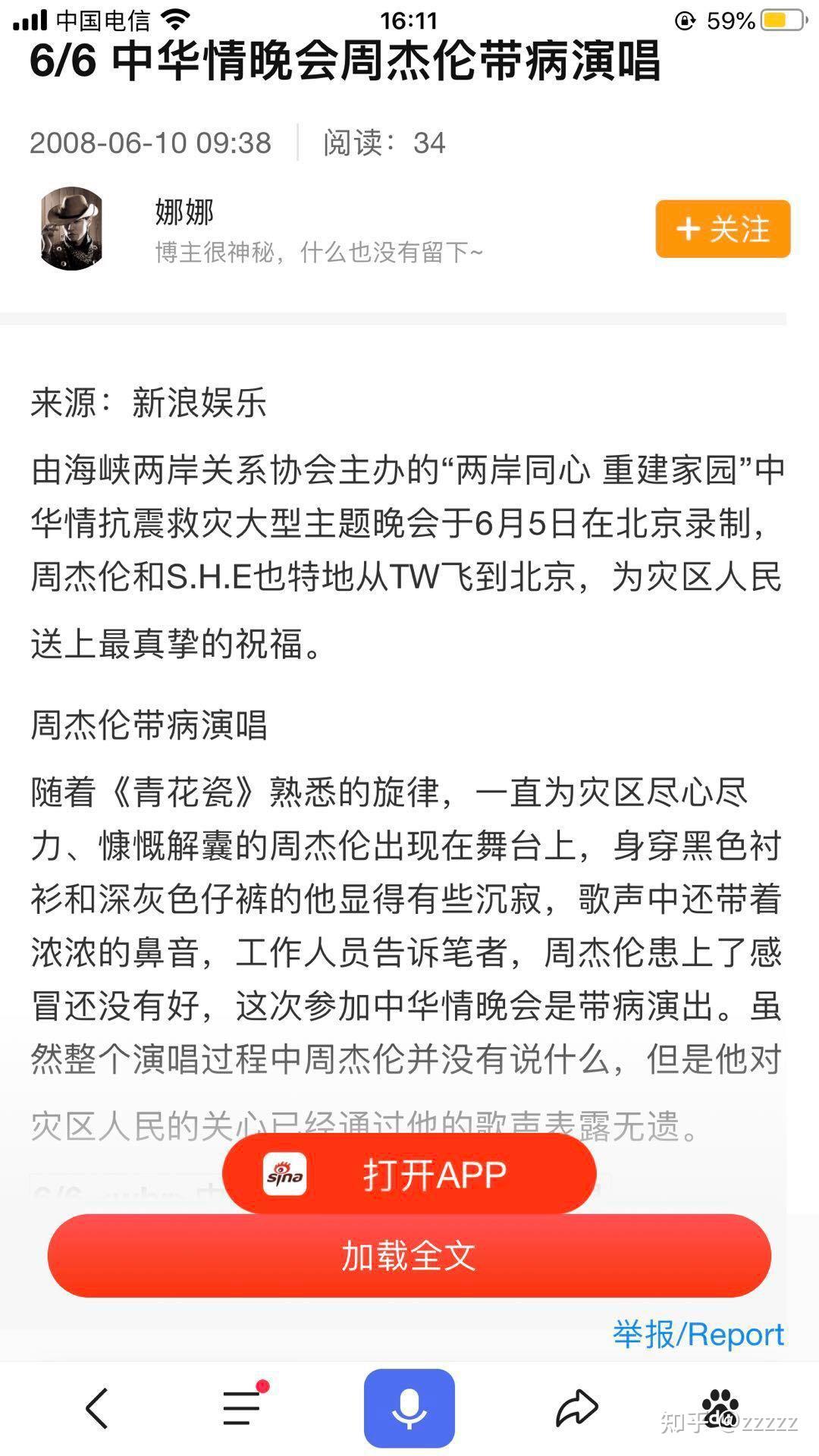Viewport: 819px width, 1456px height.
Task: Share this page via the arrow icon
Action: point(578,1407)
